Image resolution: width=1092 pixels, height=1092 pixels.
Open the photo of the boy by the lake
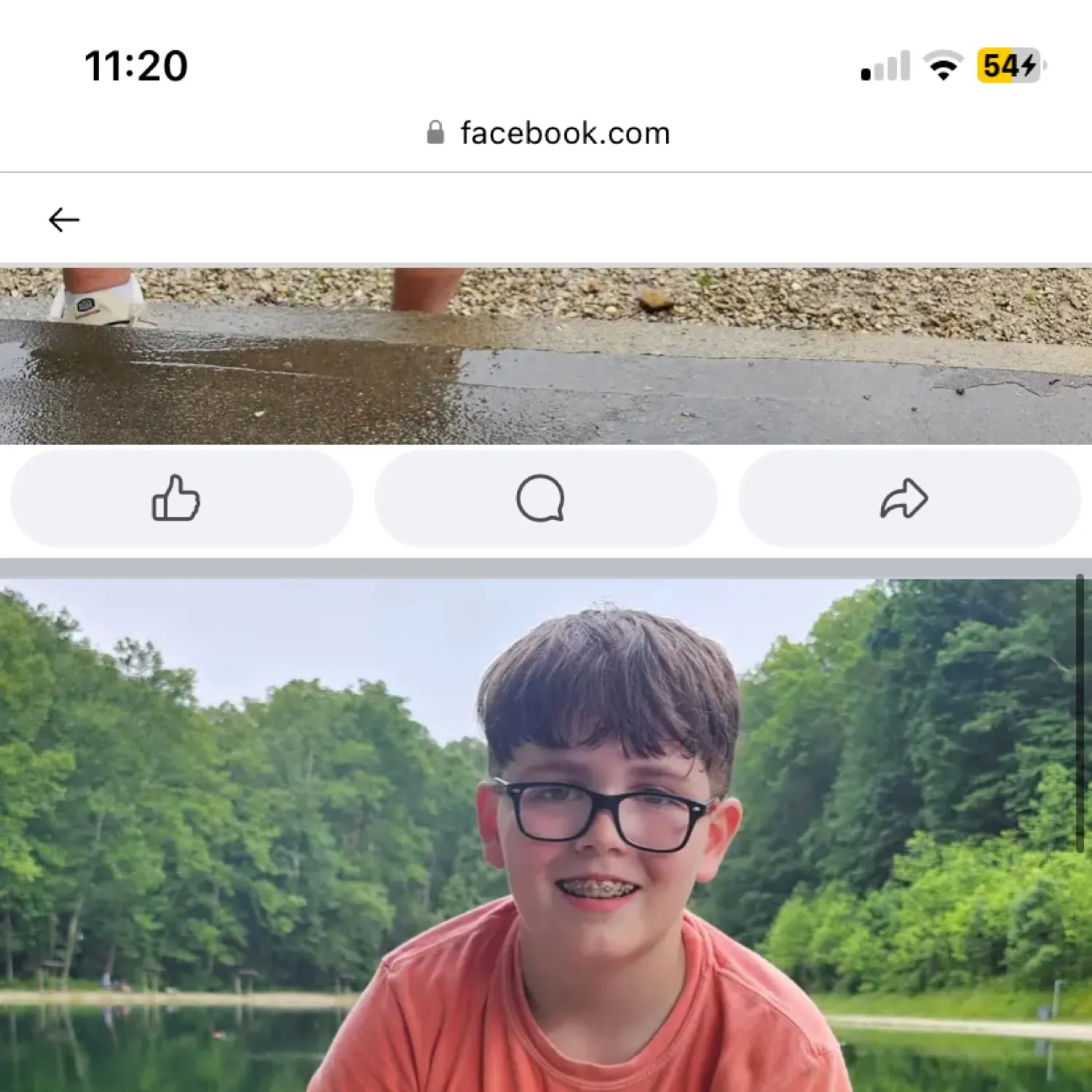point(546,837)
